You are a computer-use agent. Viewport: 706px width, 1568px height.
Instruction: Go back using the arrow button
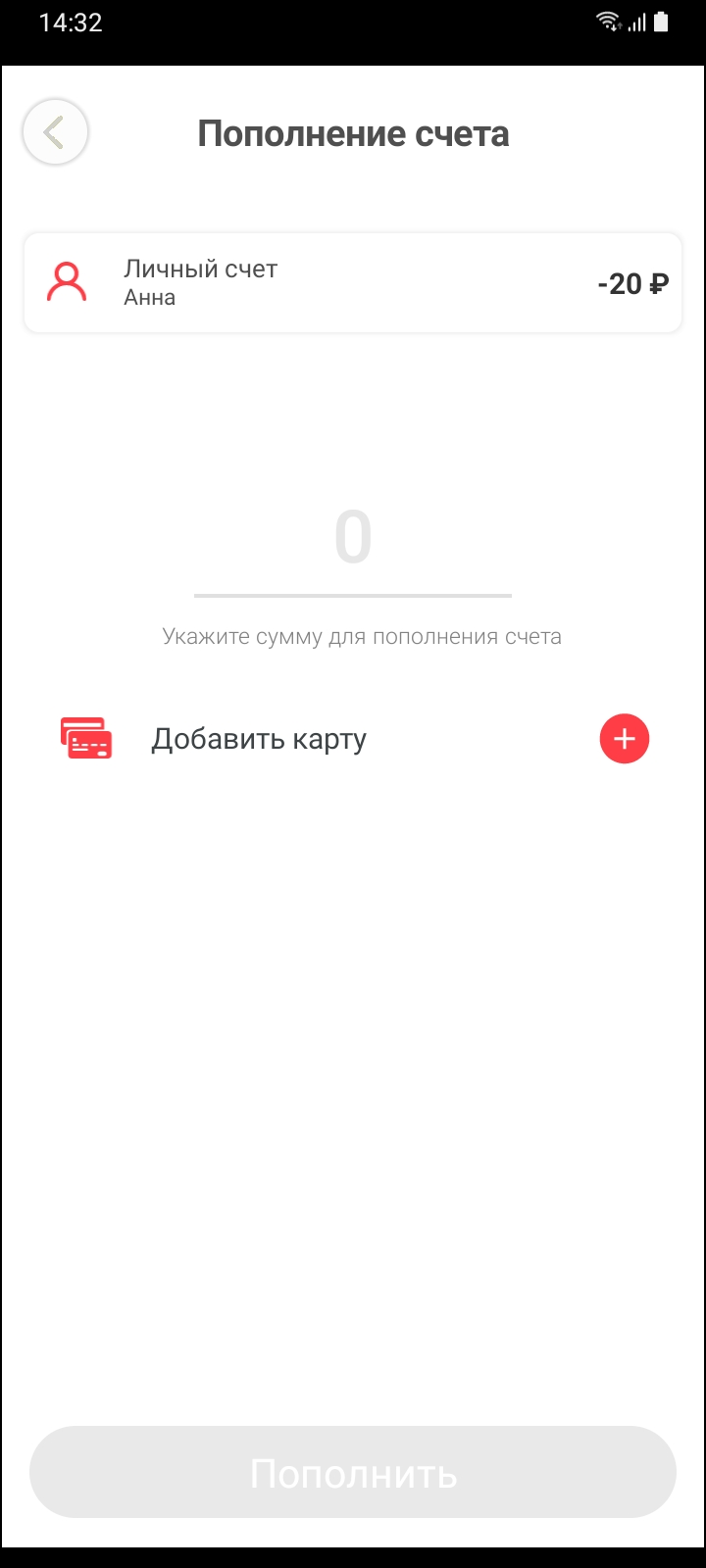[x=56, y=132]
